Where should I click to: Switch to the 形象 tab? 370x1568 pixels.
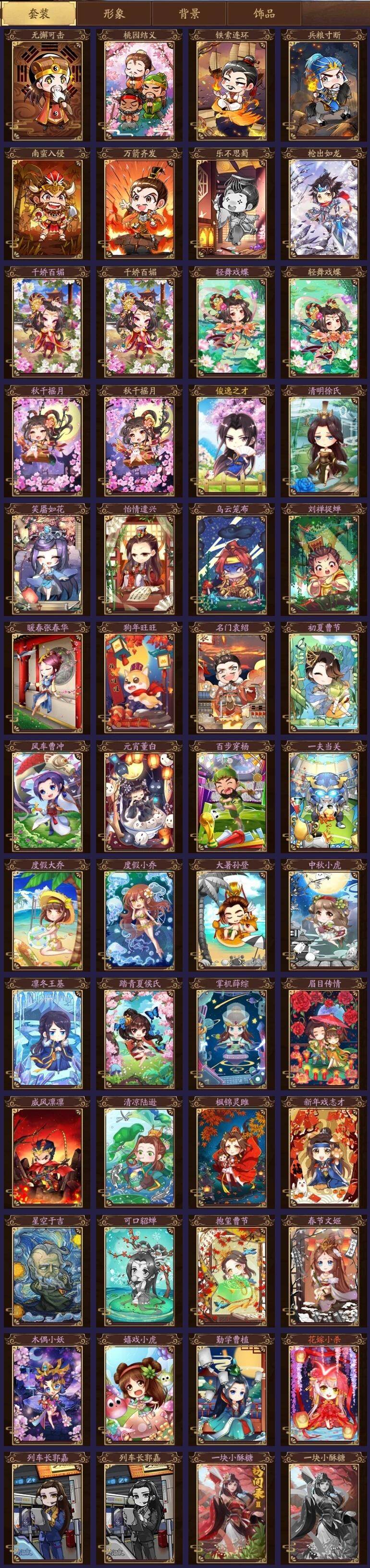pos(114,13)
